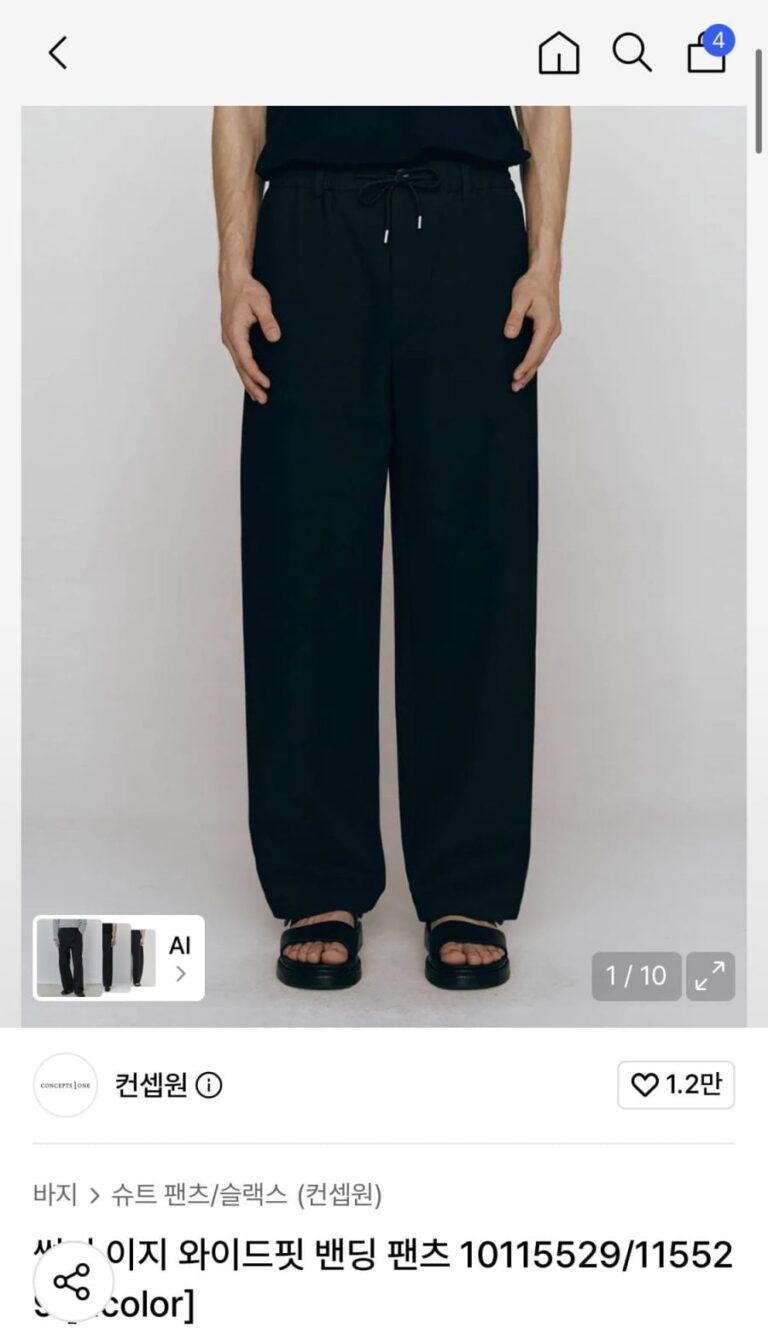Screen dimensions: 768x1335
Task: Open the search magnifier icon
Action: coord(632,52)
